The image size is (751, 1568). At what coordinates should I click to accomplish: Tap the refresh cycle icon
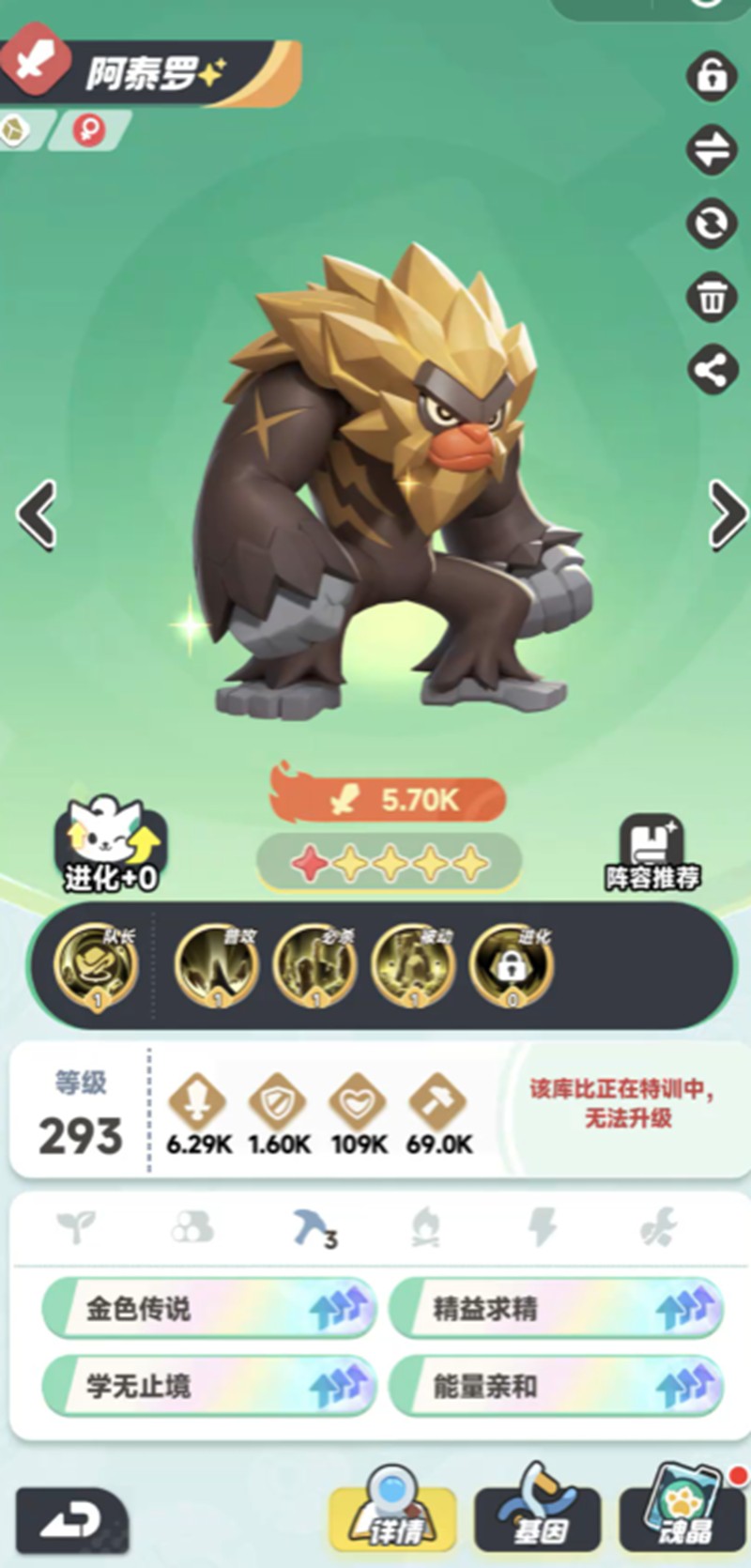tap(712, 223)
